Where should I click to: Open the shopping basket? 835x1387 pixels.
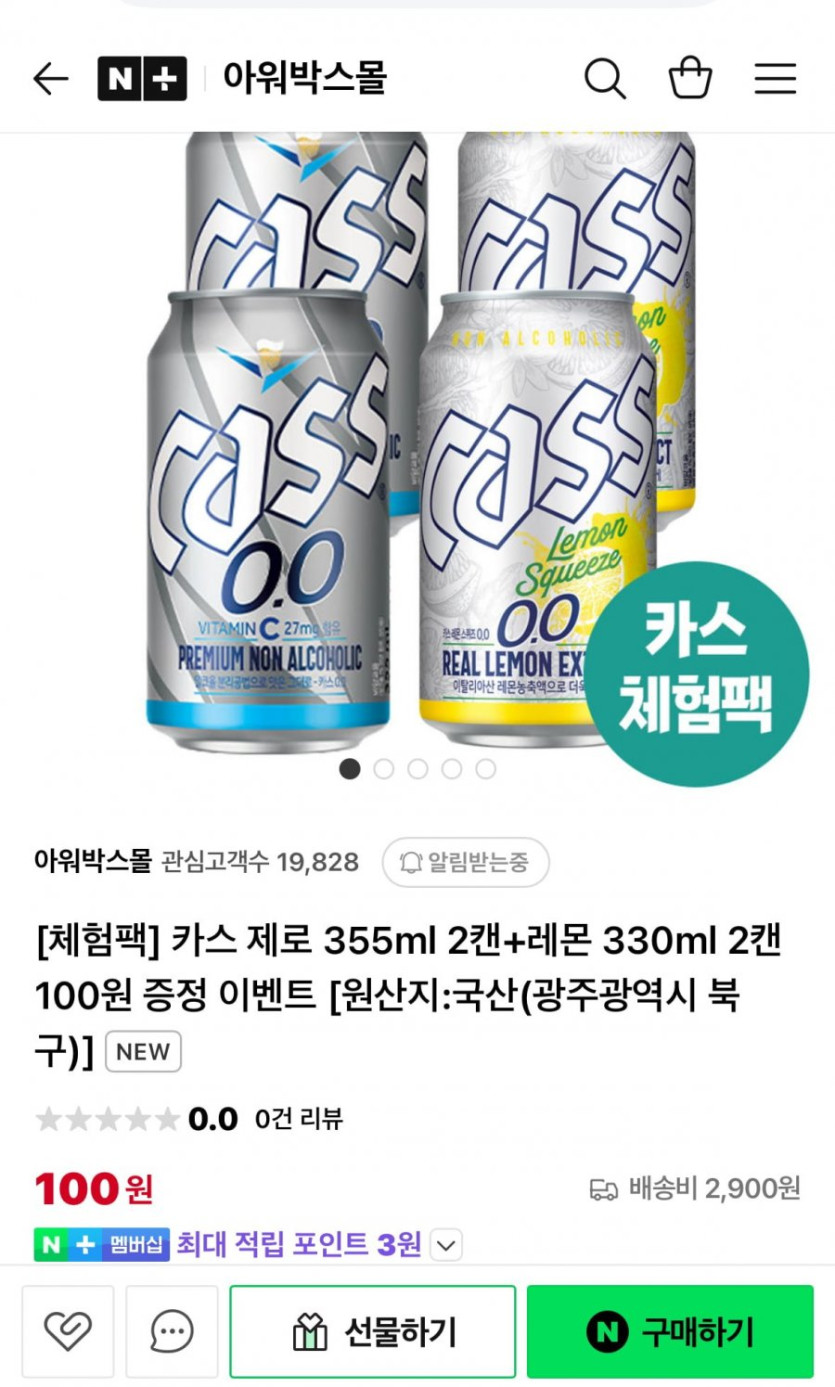coord(690,79)
